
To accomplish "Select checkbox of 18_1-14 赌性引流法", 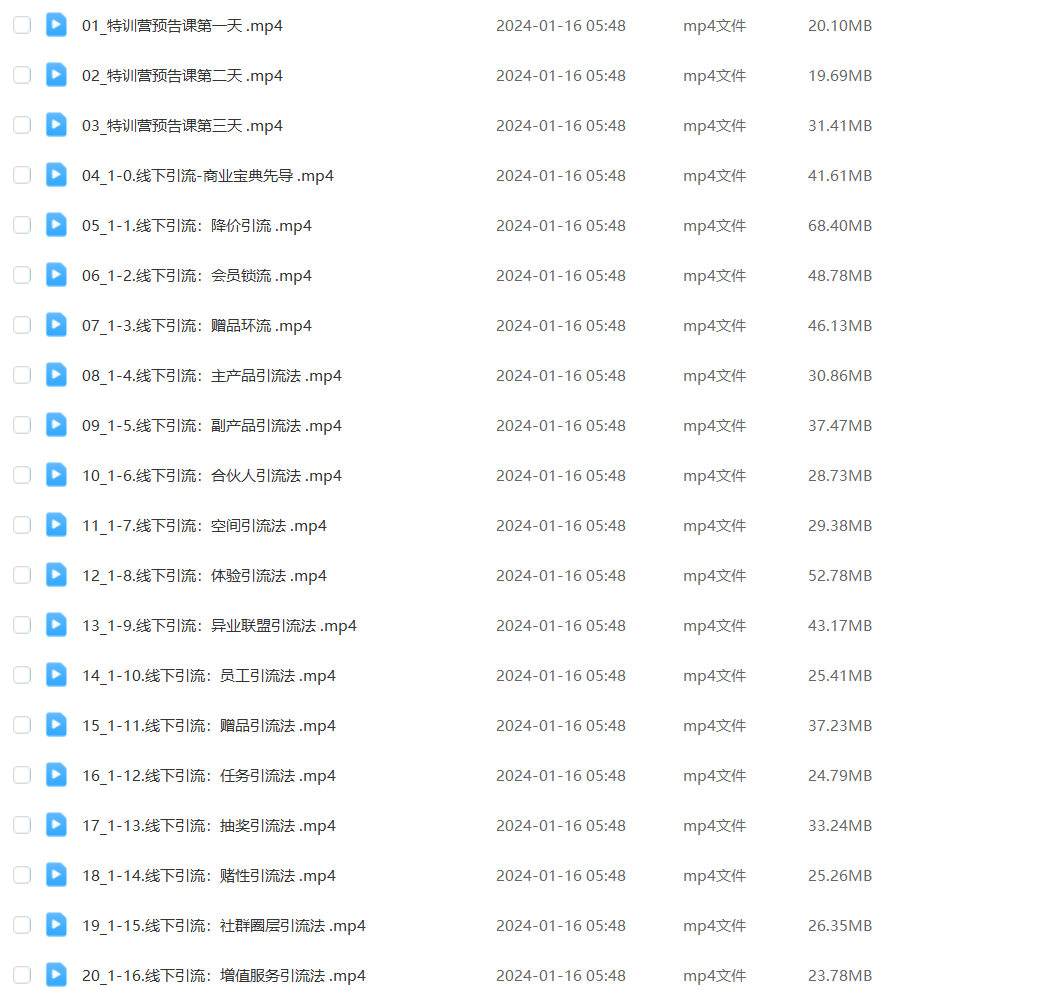I will [22, 875].
